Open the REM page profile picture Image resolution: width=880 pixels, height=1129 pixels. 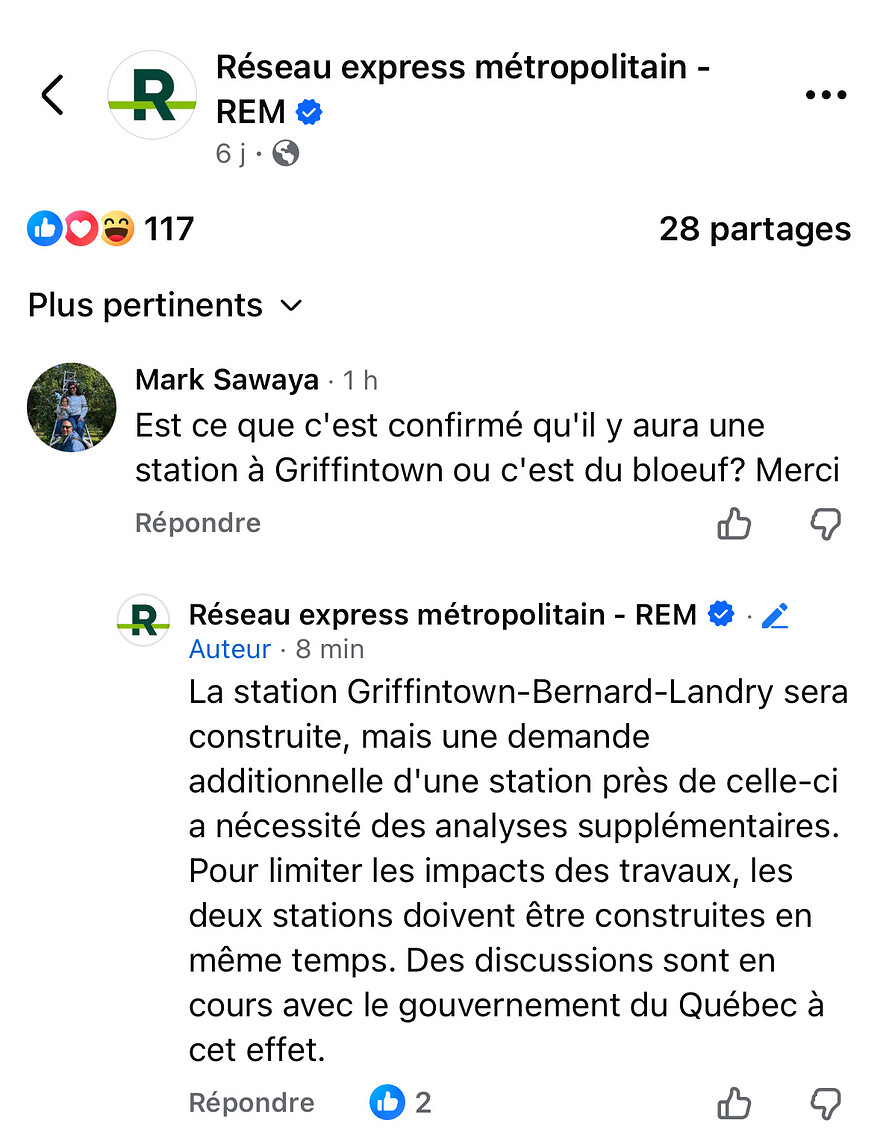click(151, 96)
